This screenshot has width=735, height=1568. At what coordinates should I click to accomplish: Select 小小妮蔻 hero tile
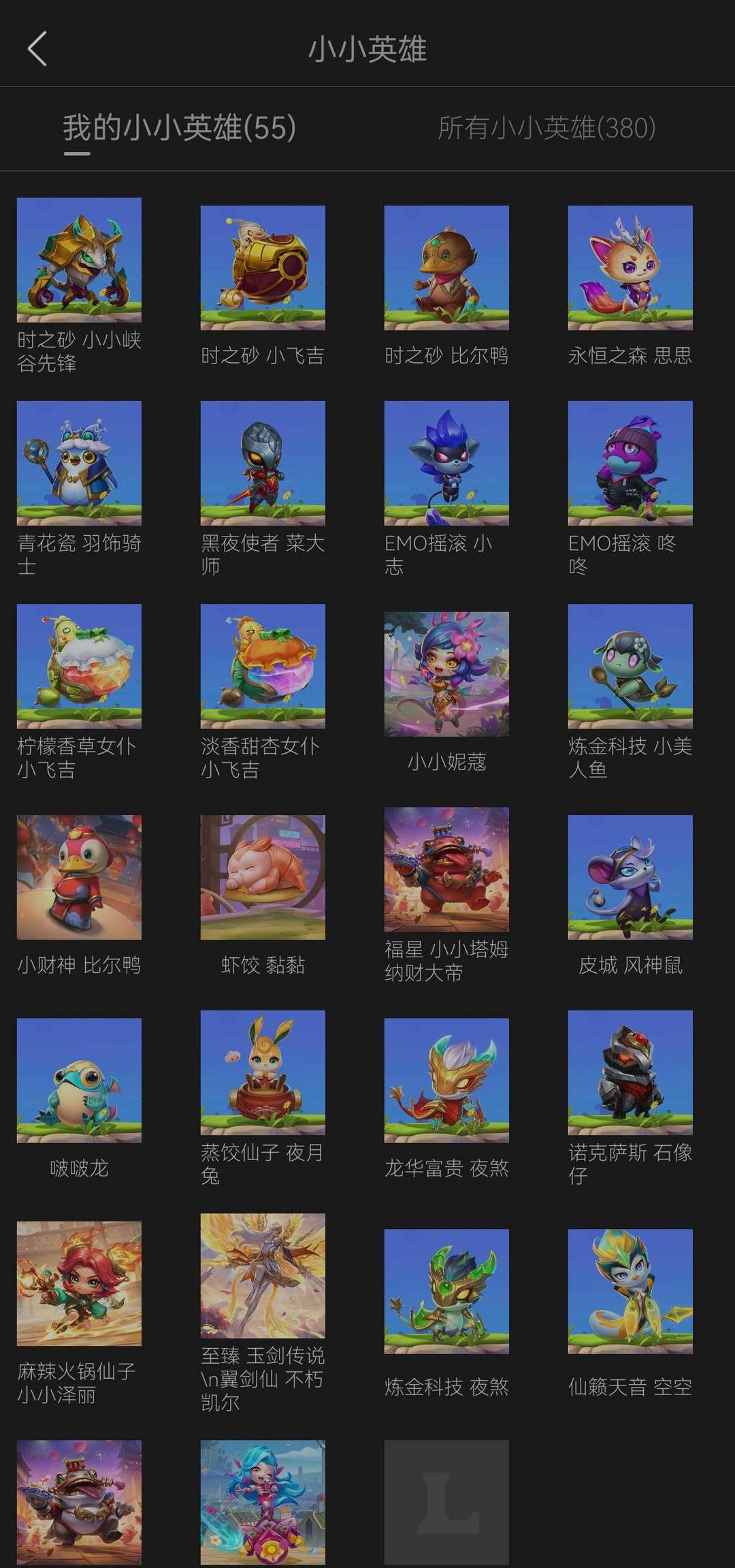[x=446, y=674]
